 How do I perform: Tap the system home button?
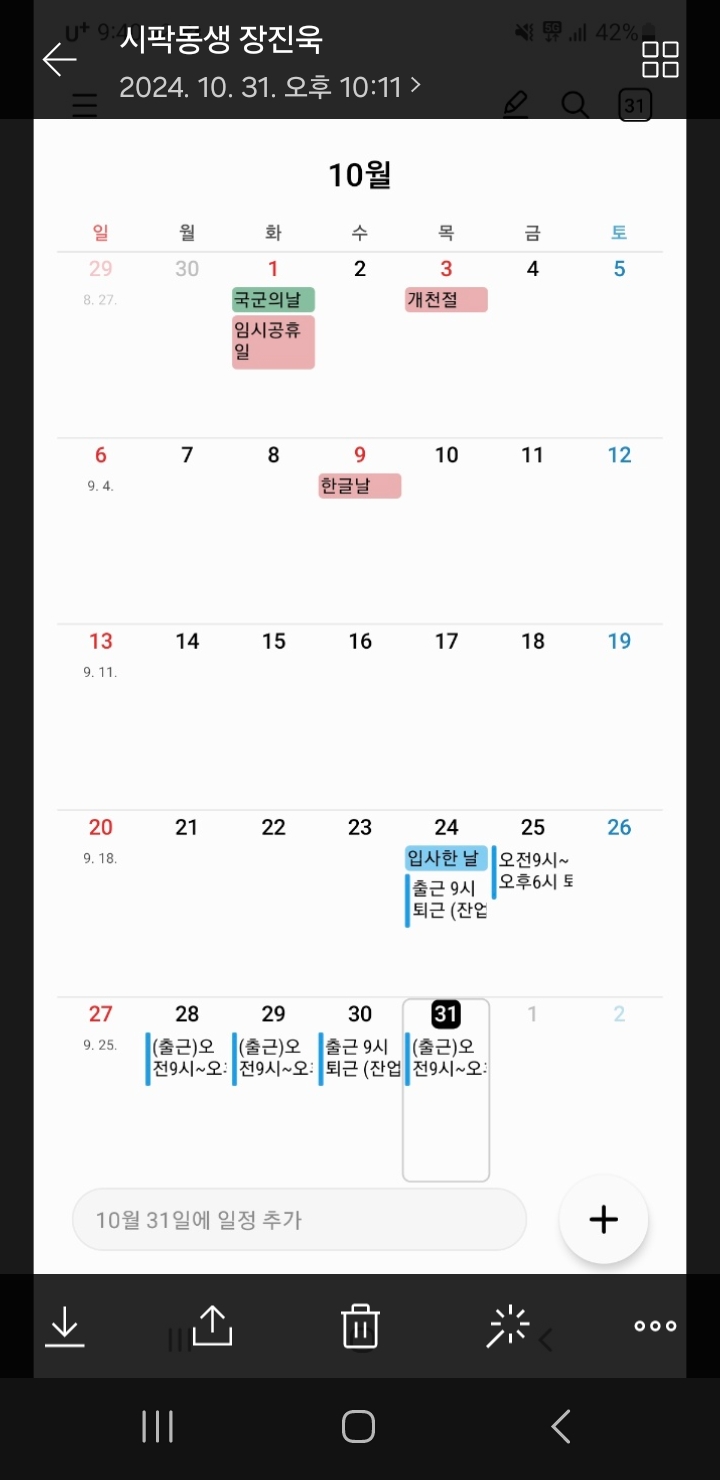click(359, 1427)
